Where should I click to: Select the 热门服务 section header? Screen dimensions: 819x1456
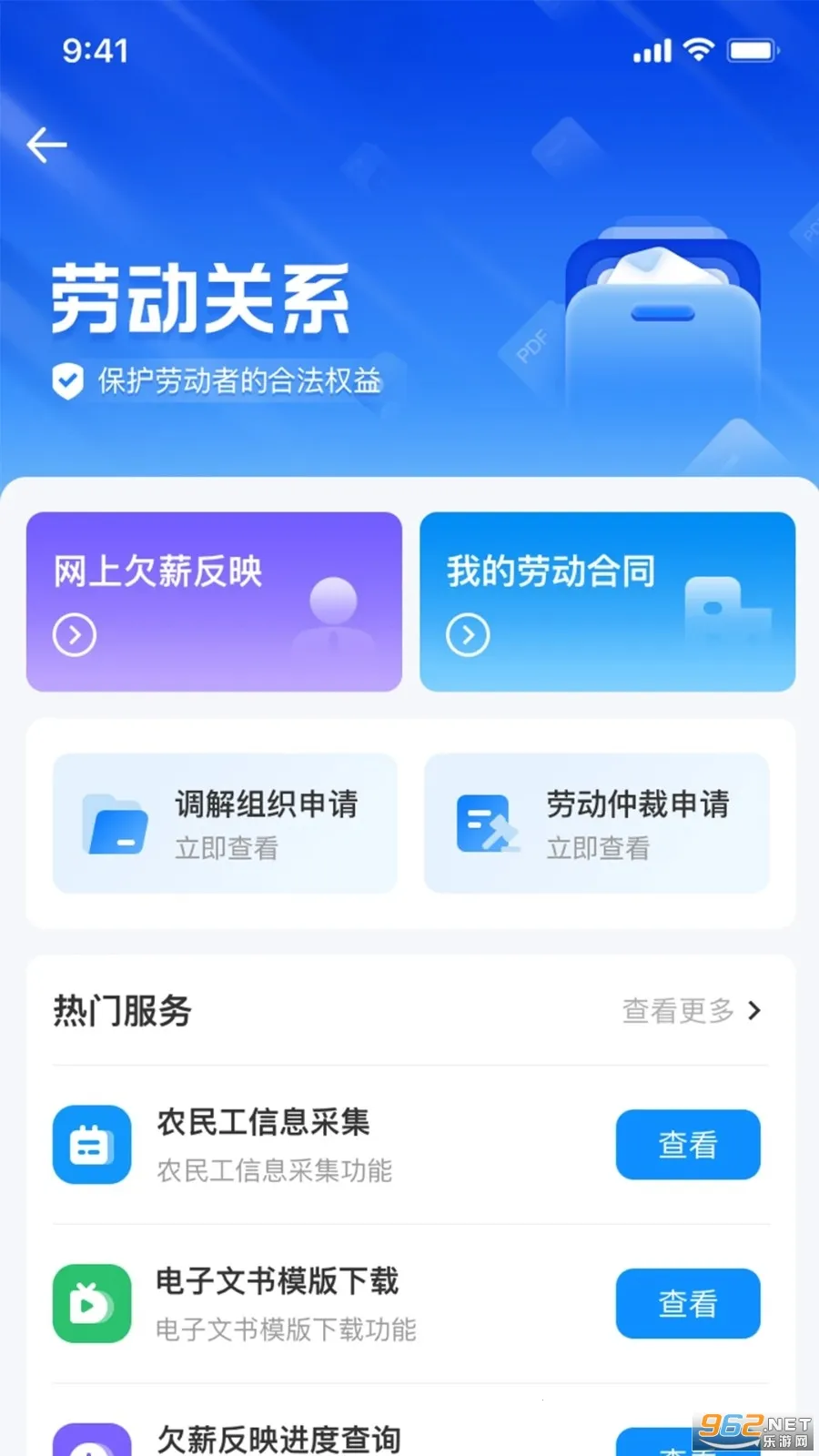[x=121, y=1010]
